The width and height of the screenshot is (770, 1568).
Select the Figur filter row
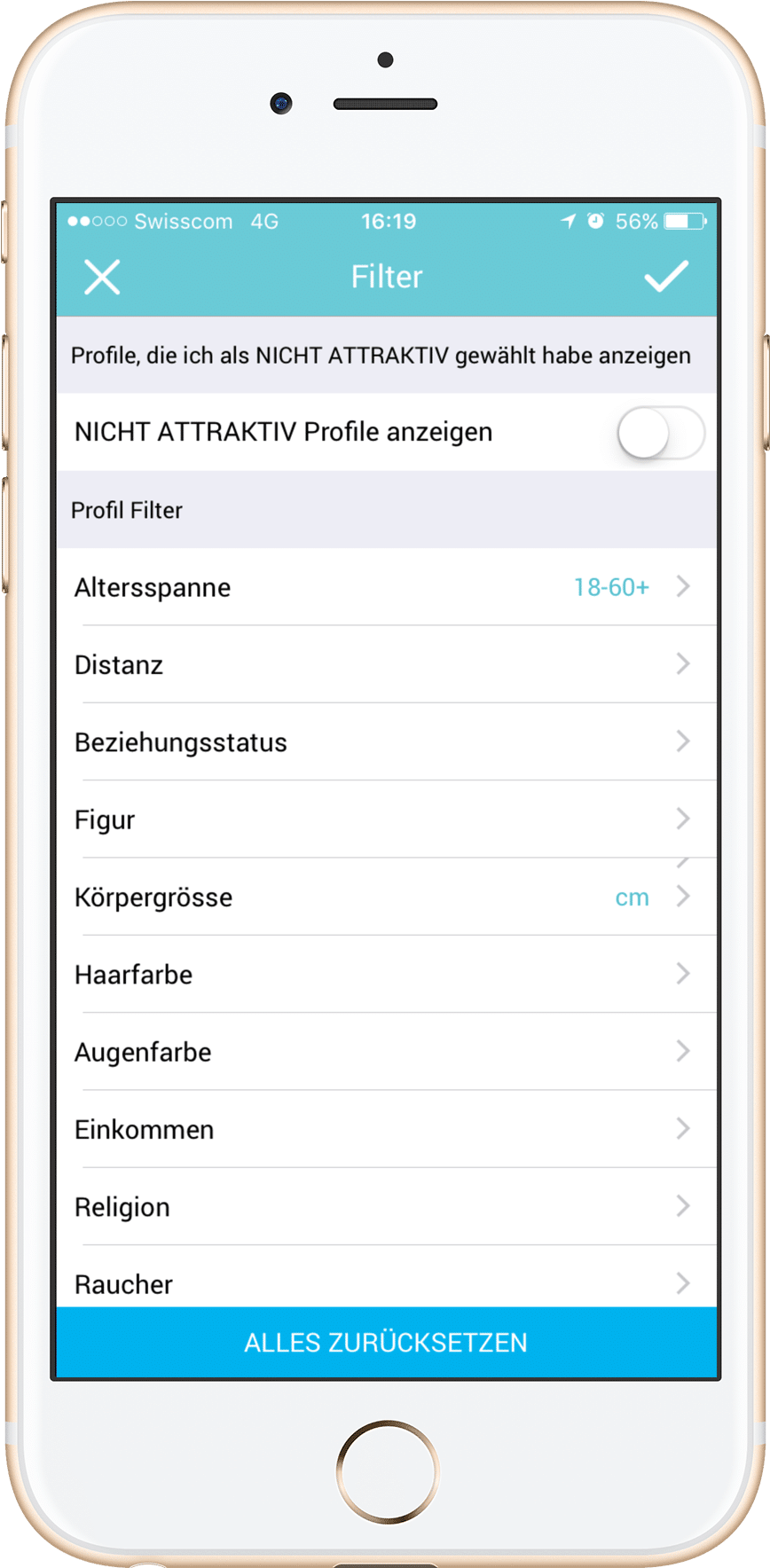coord(387,819)
